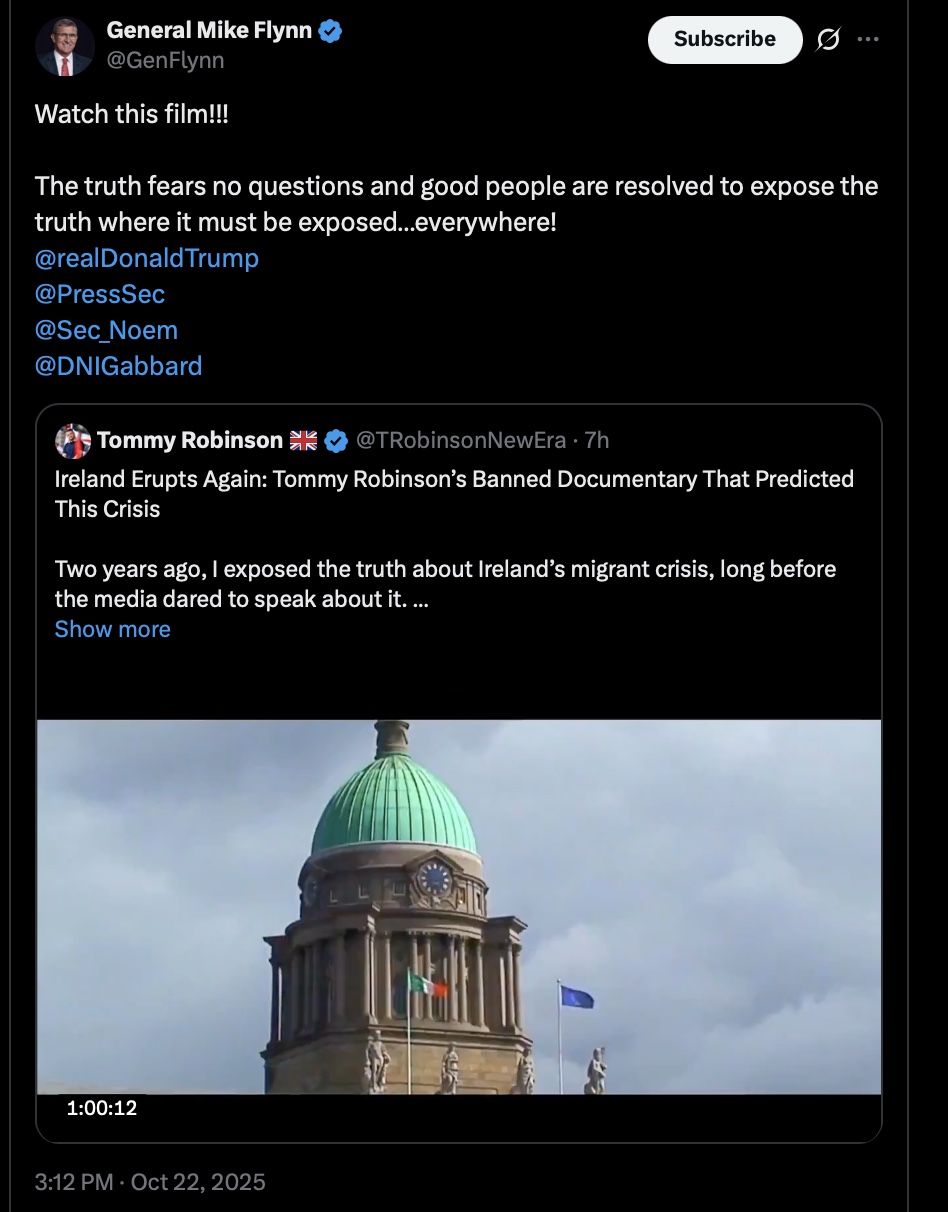Open the Grok explain icon
The width and height of the screenshot is (948, 1212).
point(828,40)
